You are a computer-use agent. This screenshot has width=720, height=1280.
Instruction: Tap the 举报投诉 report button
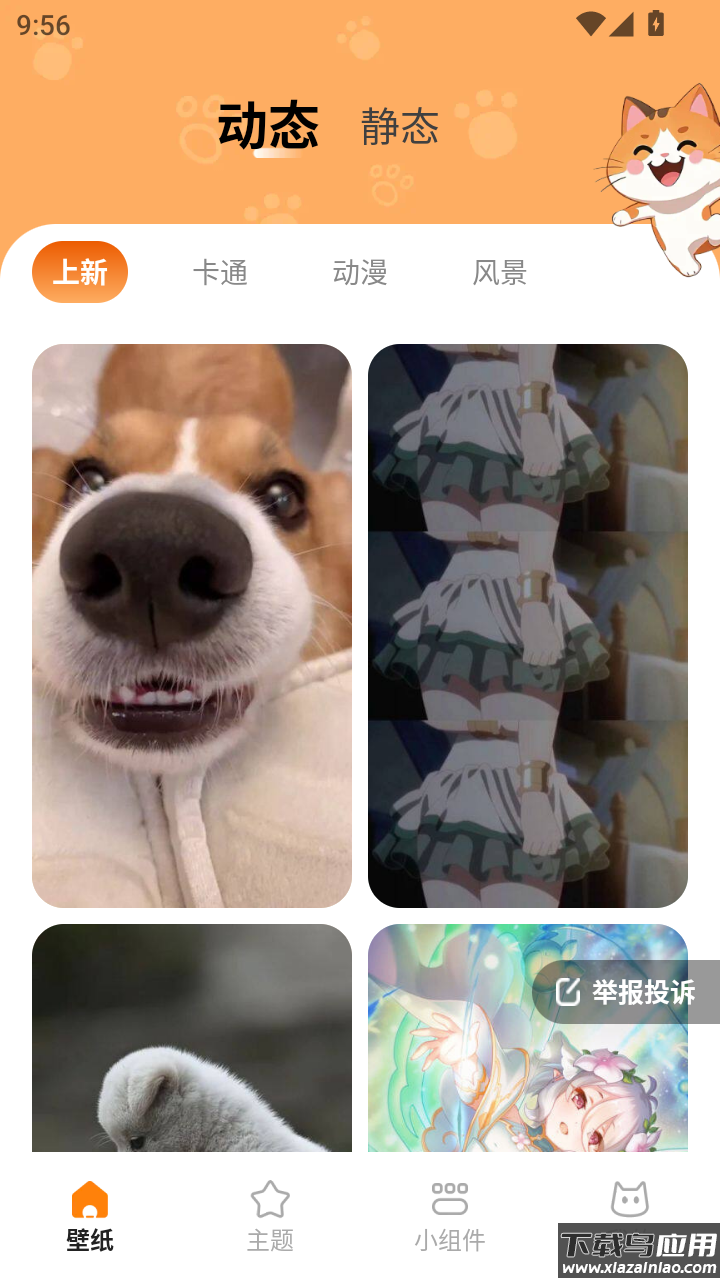[x=627, y=992]
